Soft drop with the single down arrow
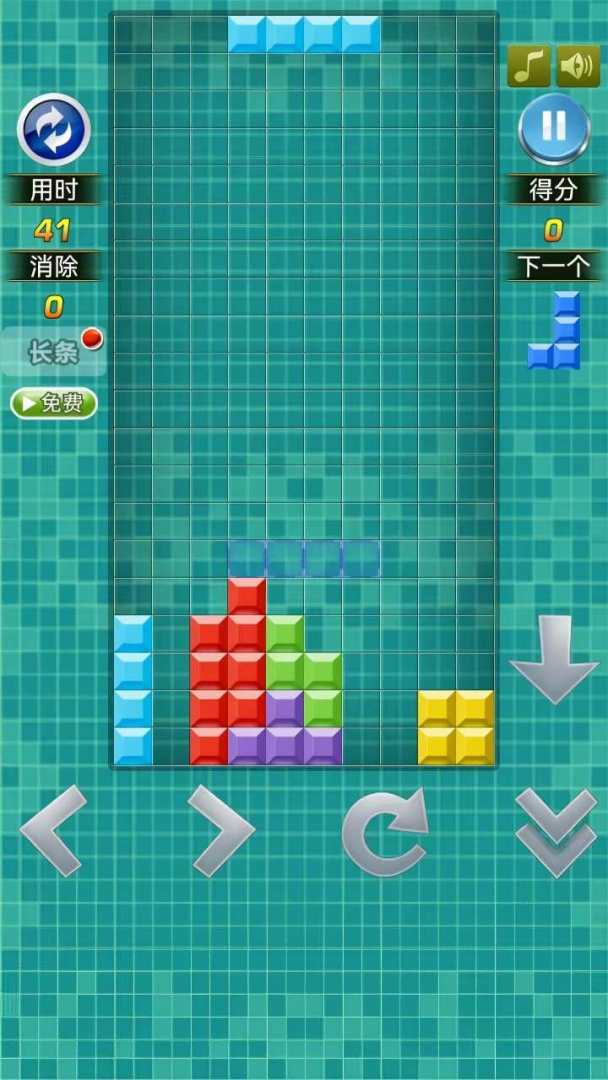 pos(553,658)
